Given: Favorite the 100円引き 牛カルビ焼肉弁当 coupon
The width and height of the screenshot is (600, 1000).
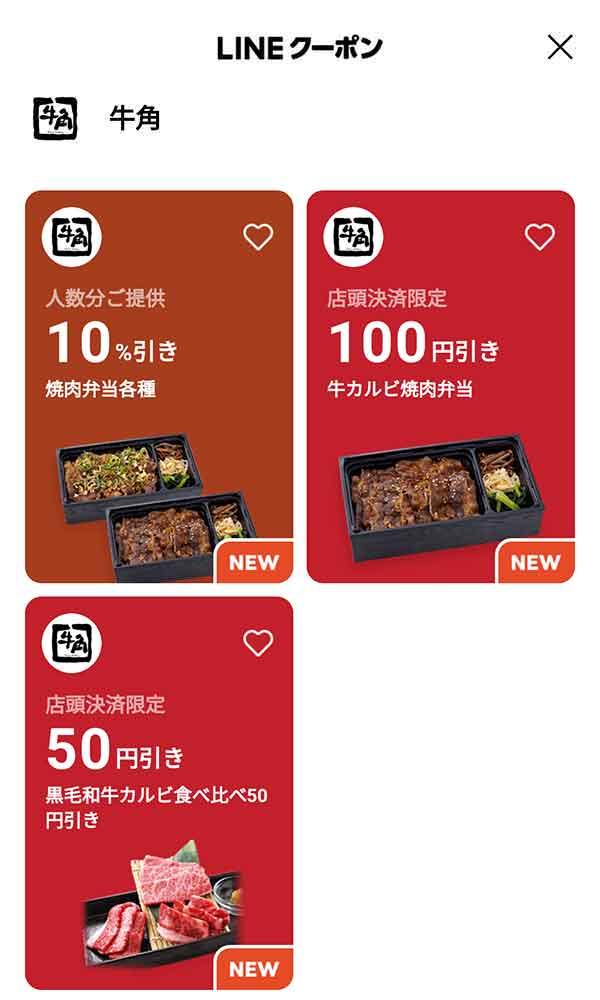Looking at the screenshot, I should tap(540, 237).
